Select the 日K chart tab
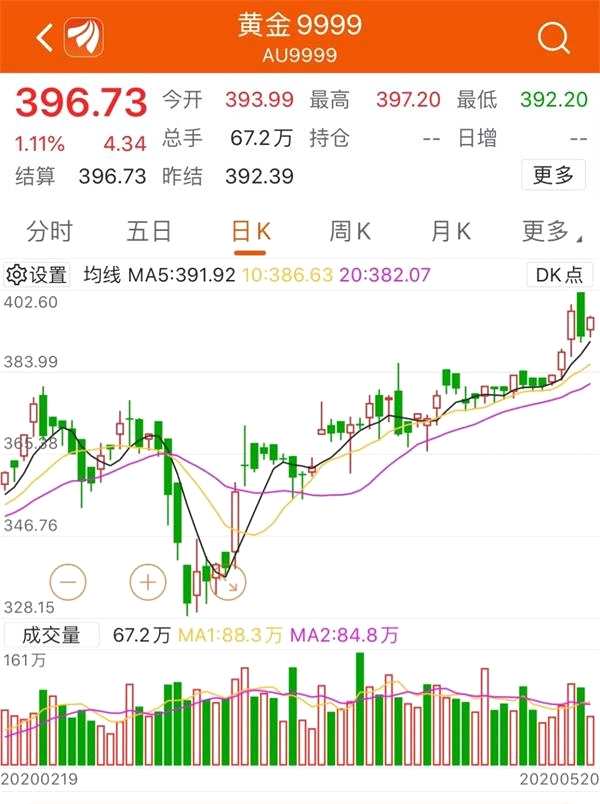This screenshot has width=600, height=804. [250, 232]
